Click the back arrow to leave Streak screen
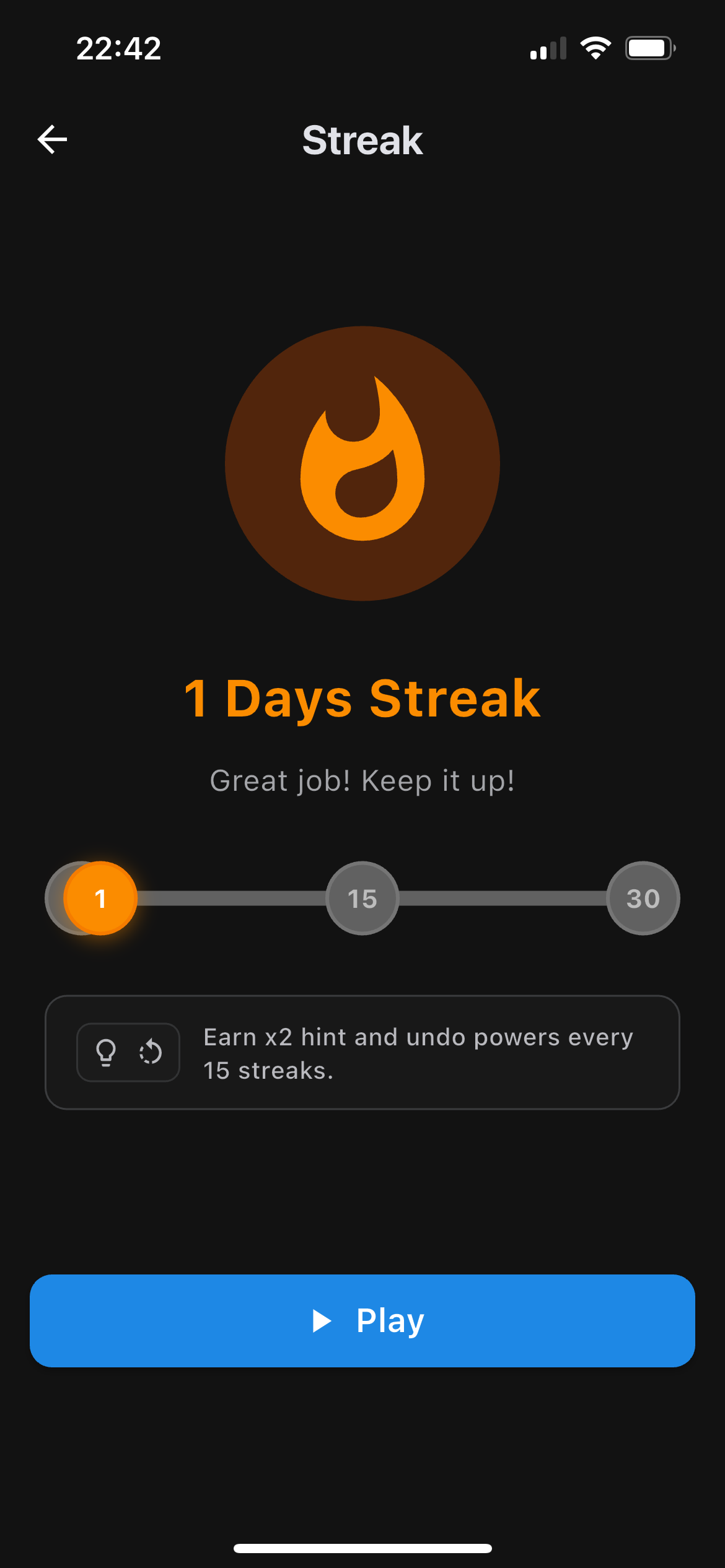This screenshot has height=1568, width=725. pyautogui.click(x=52, y=139)
